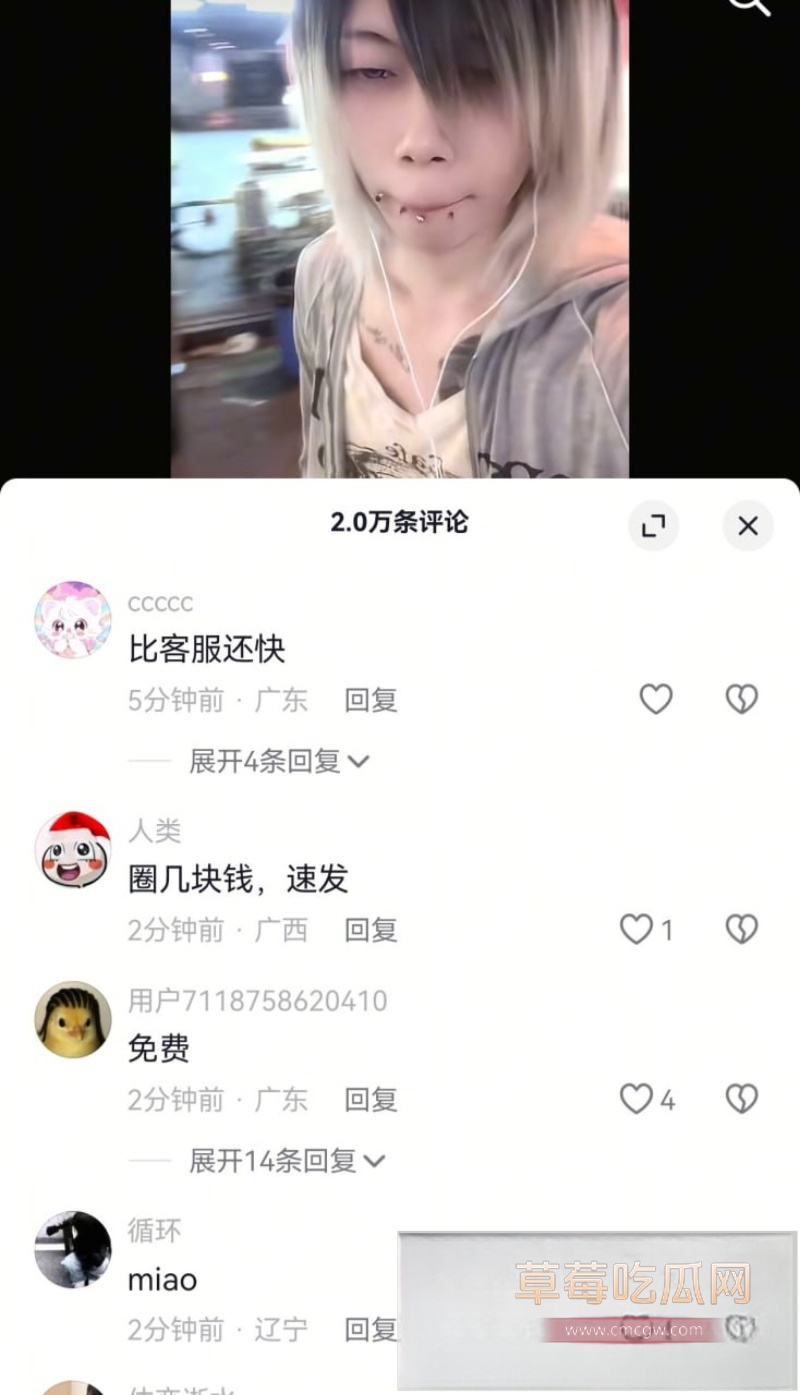
Task: Expand 4 replies under ccccc's comment
Action: click(279, 761)
